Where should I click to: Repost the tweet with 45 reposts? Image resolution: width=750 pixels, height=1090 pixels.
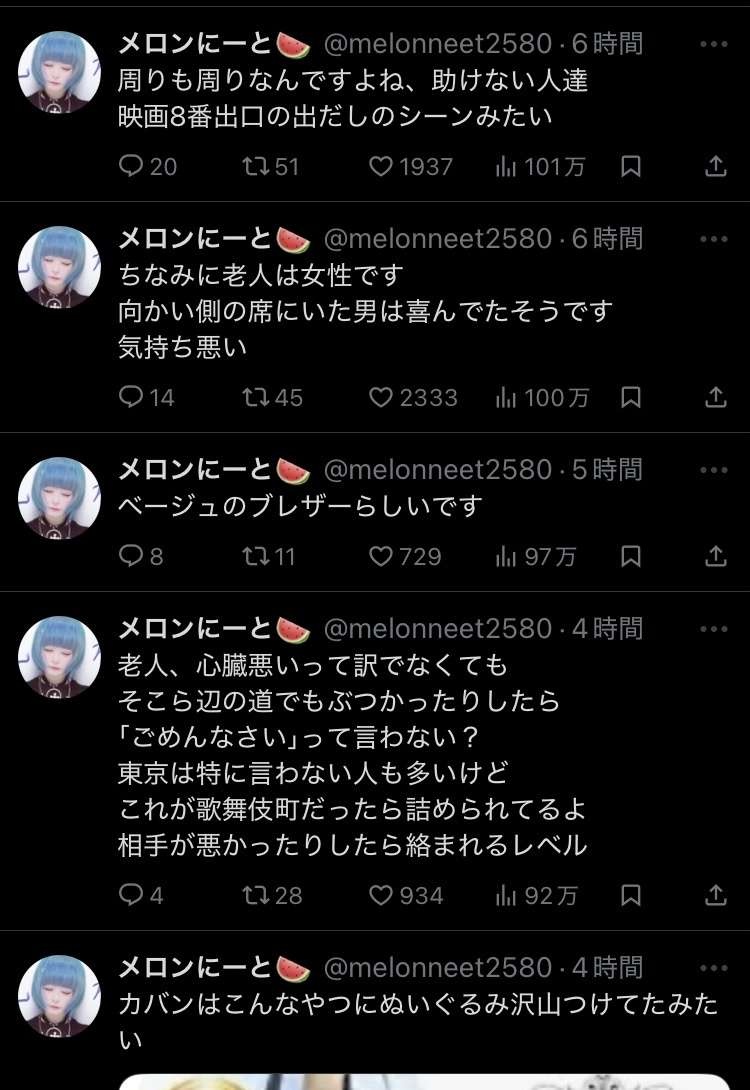[x=255, y=398]
